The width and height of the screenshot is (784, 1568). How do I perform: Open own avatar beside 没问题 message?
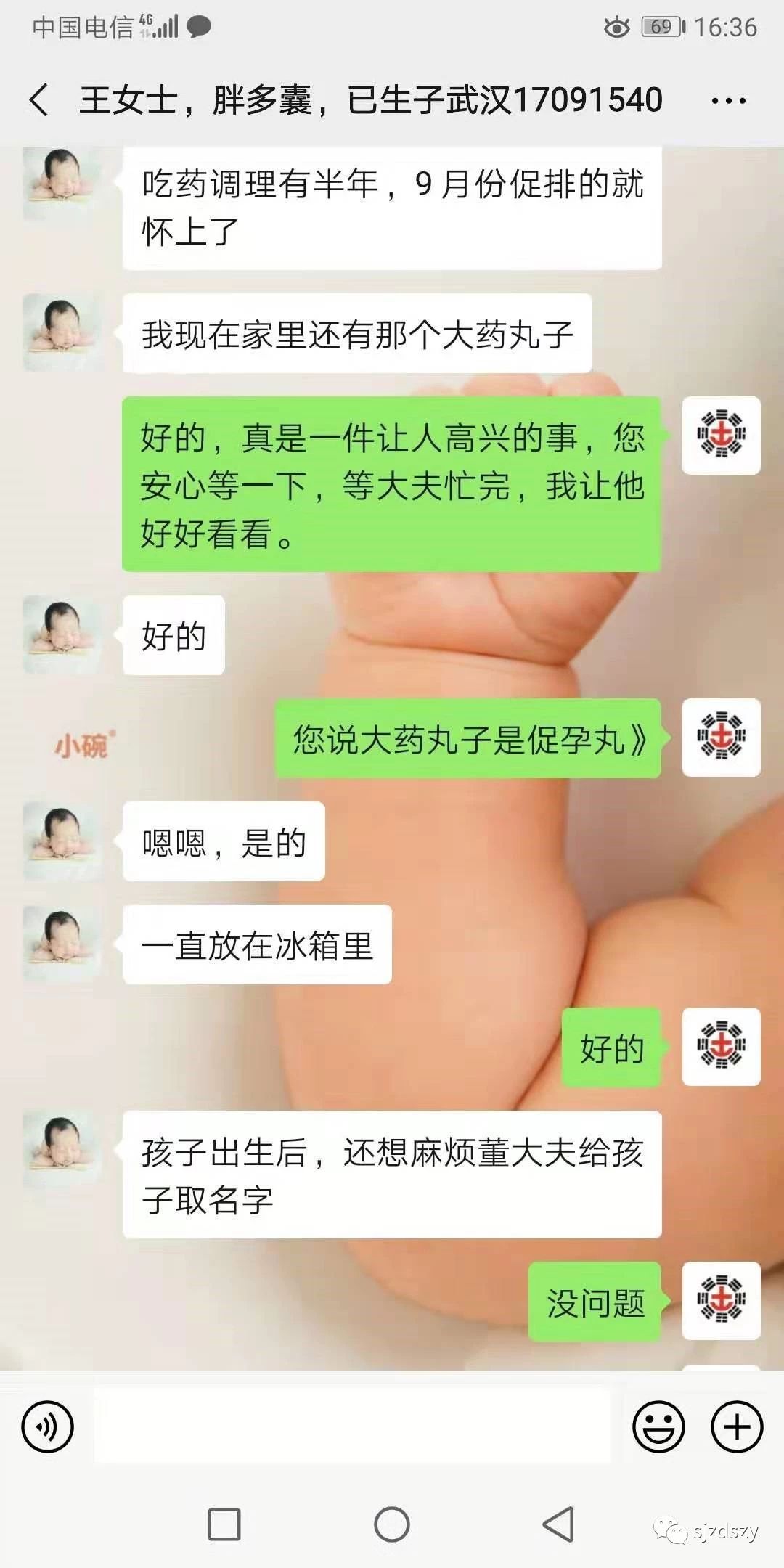coord(721,1300)
